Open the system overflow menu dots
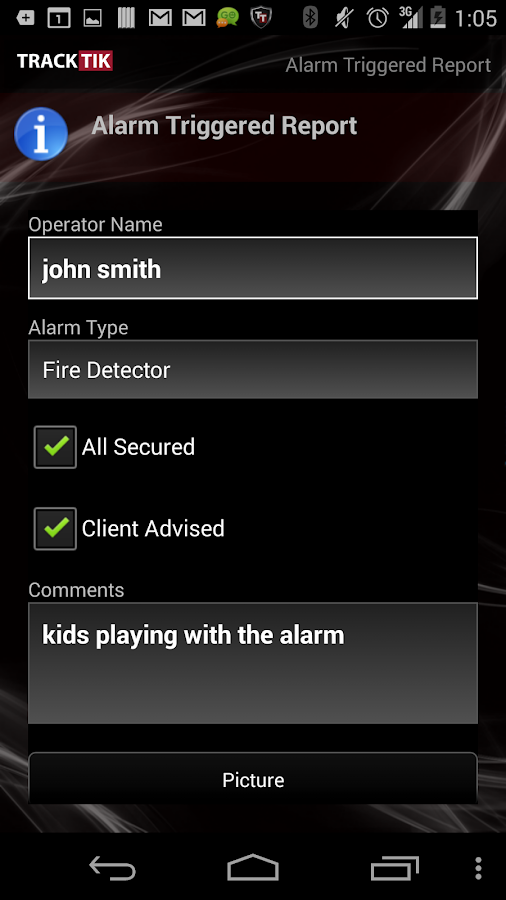This screenshot has height=900, width=506. (x=478, y=868)
